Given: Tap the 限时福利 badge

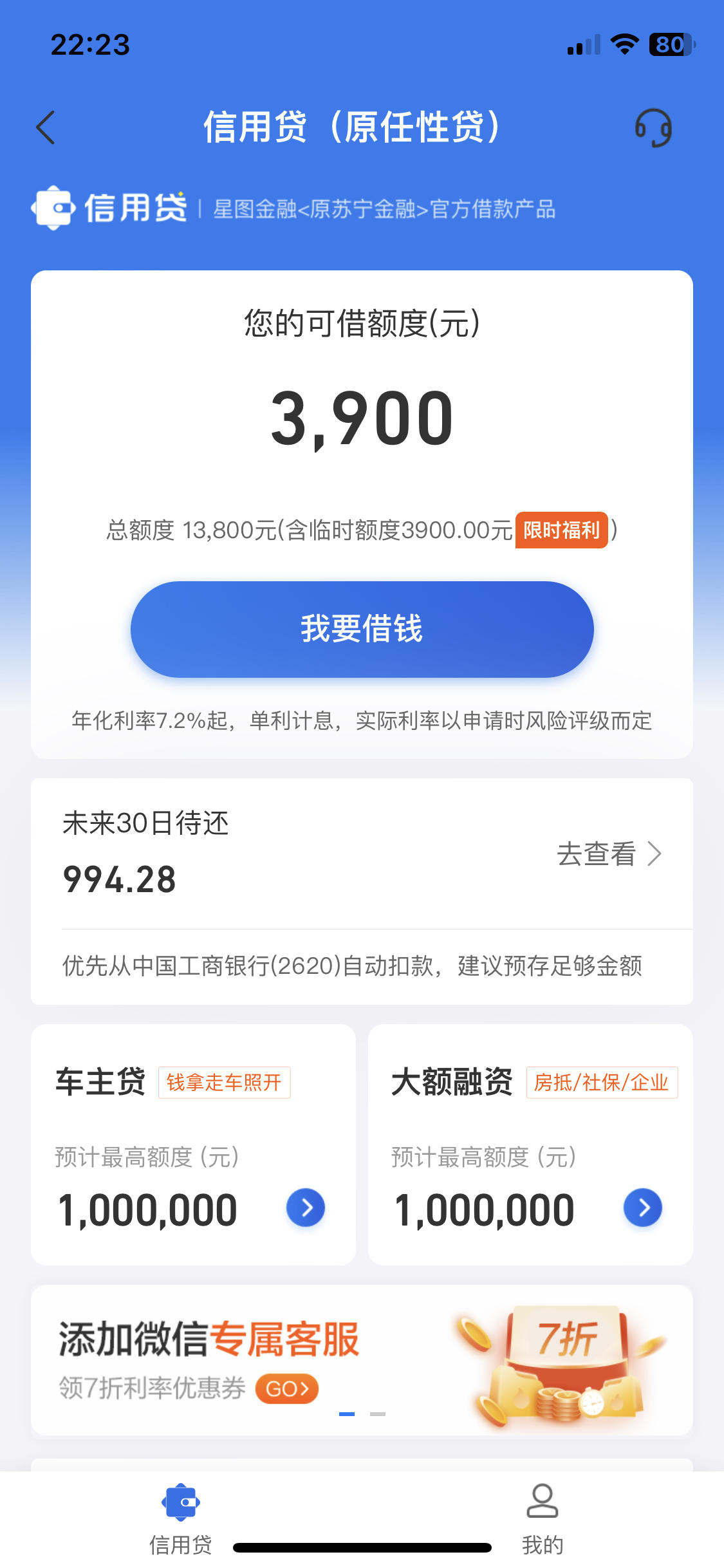Looking at the screenshot, I should [561, 530].
